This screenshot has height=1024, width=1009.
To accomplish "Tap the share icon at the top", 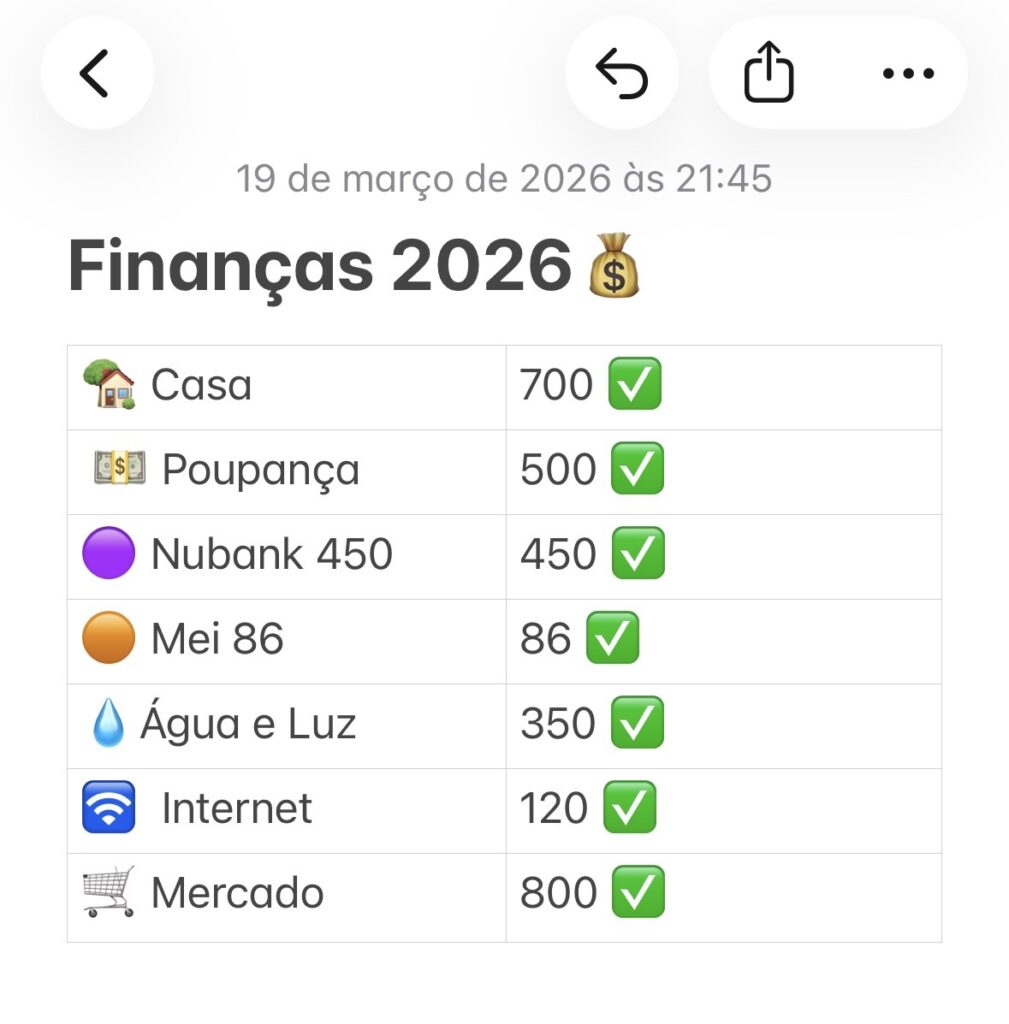I will pos(768,72).
